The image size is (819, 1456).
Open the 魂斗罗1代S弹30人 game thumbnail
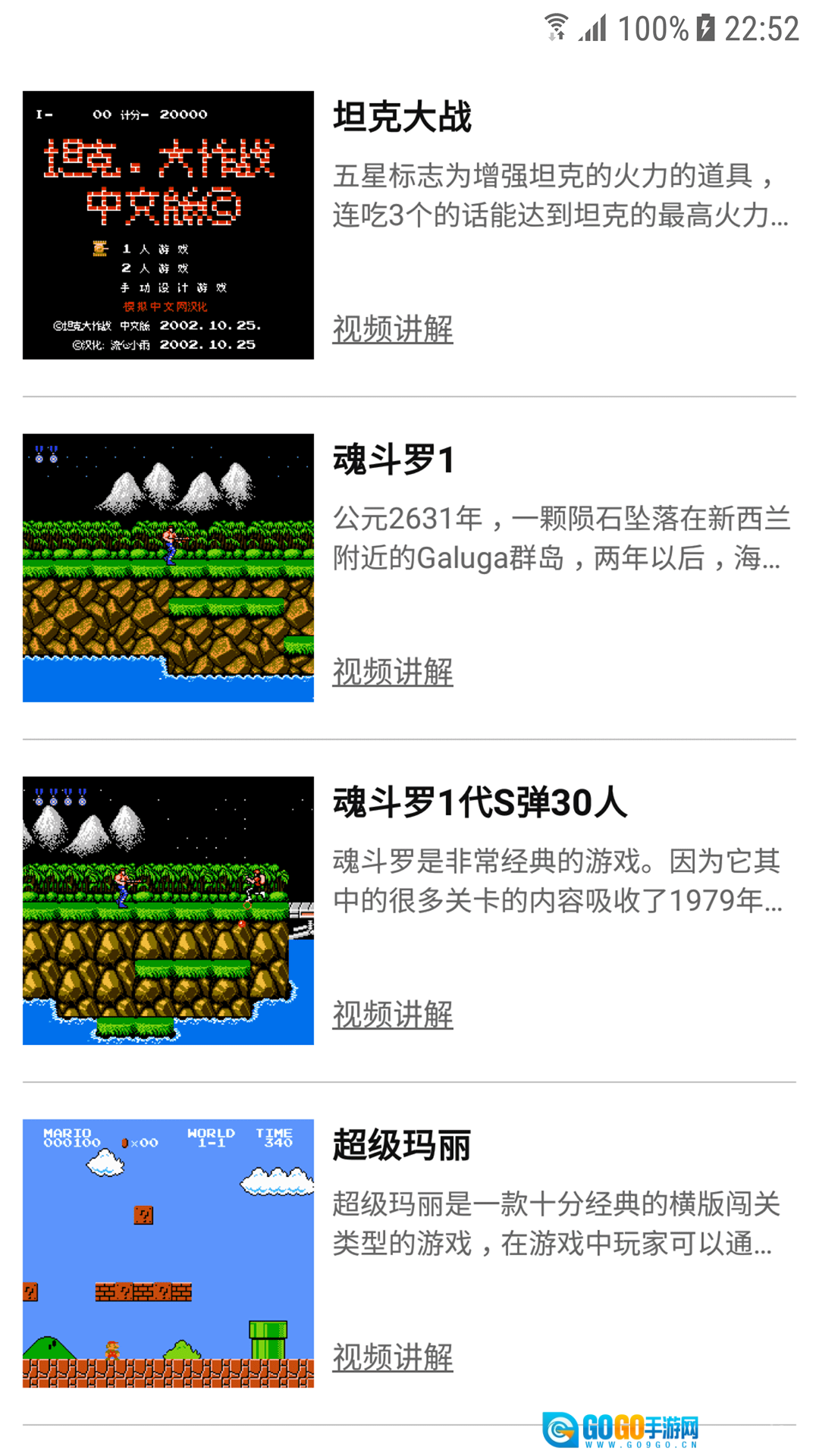coord(168,911)
